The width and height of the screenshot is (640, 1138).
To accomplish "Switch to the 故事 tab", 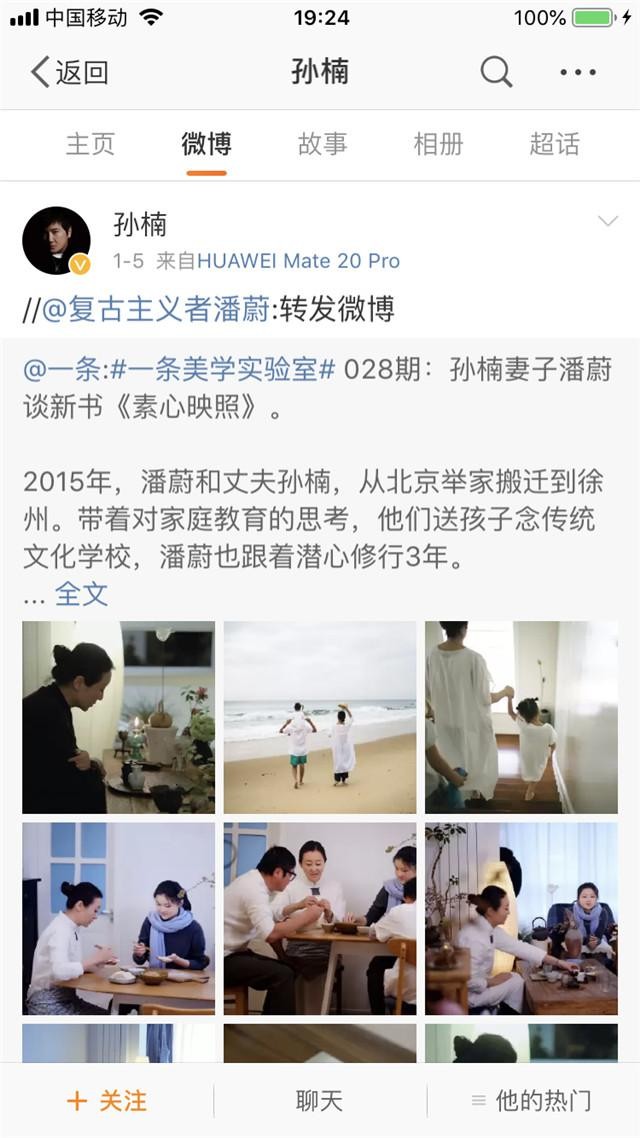I will pos(323,144).
